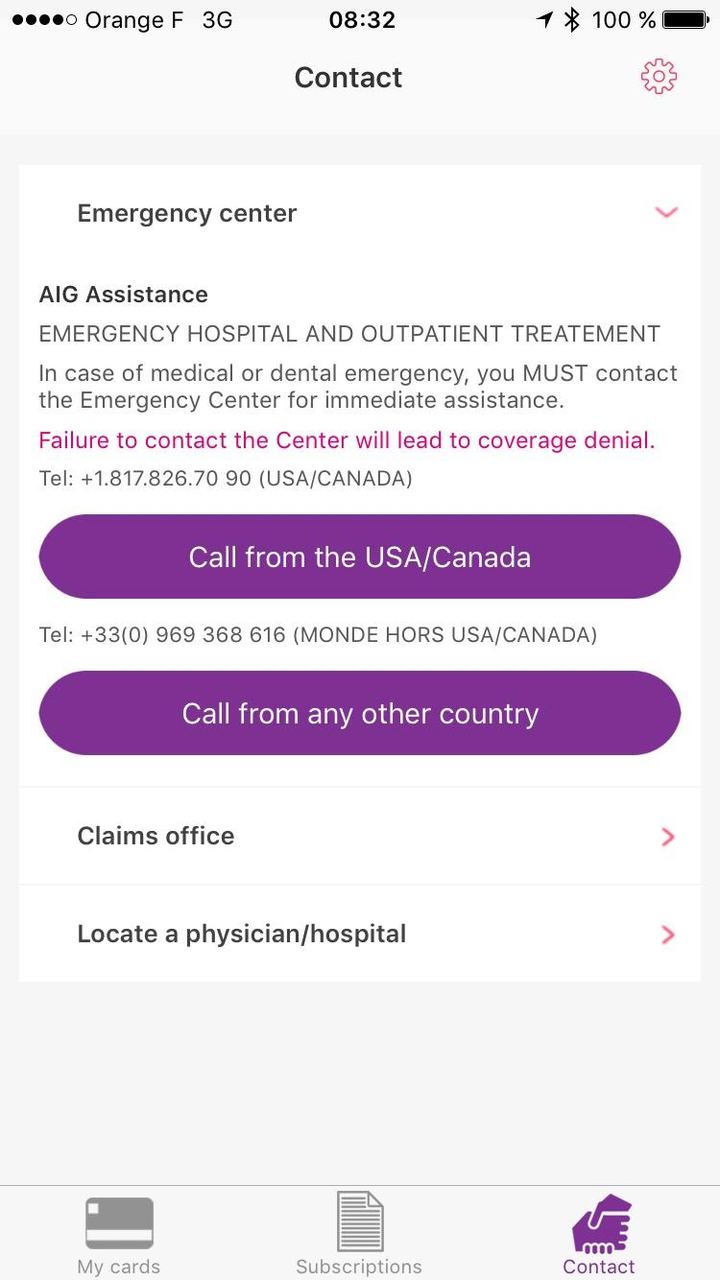Open Locate a physician/hospital

tap(360, 934)
